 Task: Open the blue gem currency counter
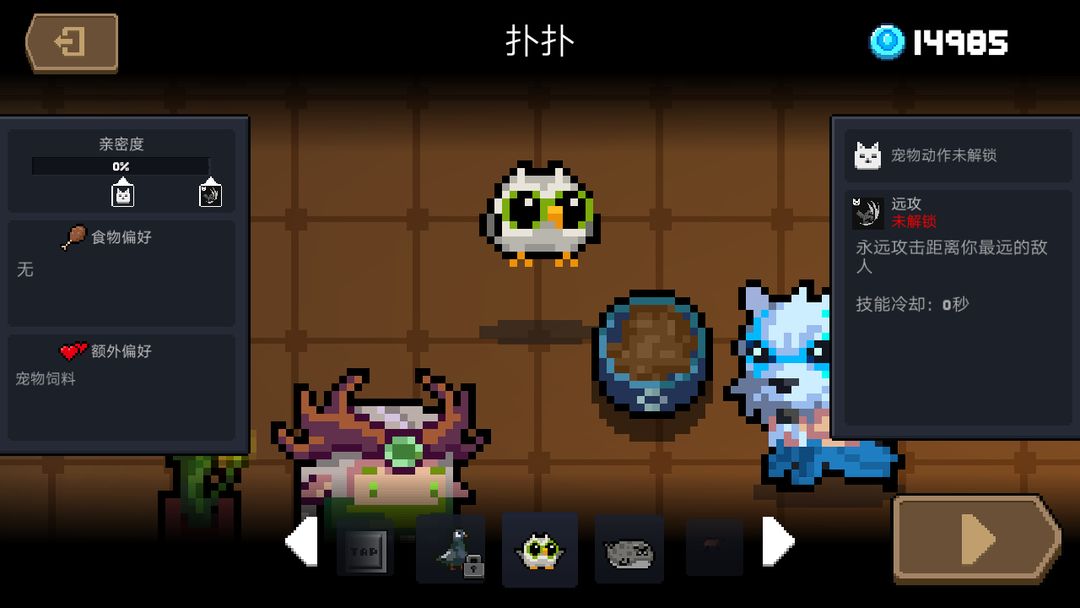[x=938, y=42]
